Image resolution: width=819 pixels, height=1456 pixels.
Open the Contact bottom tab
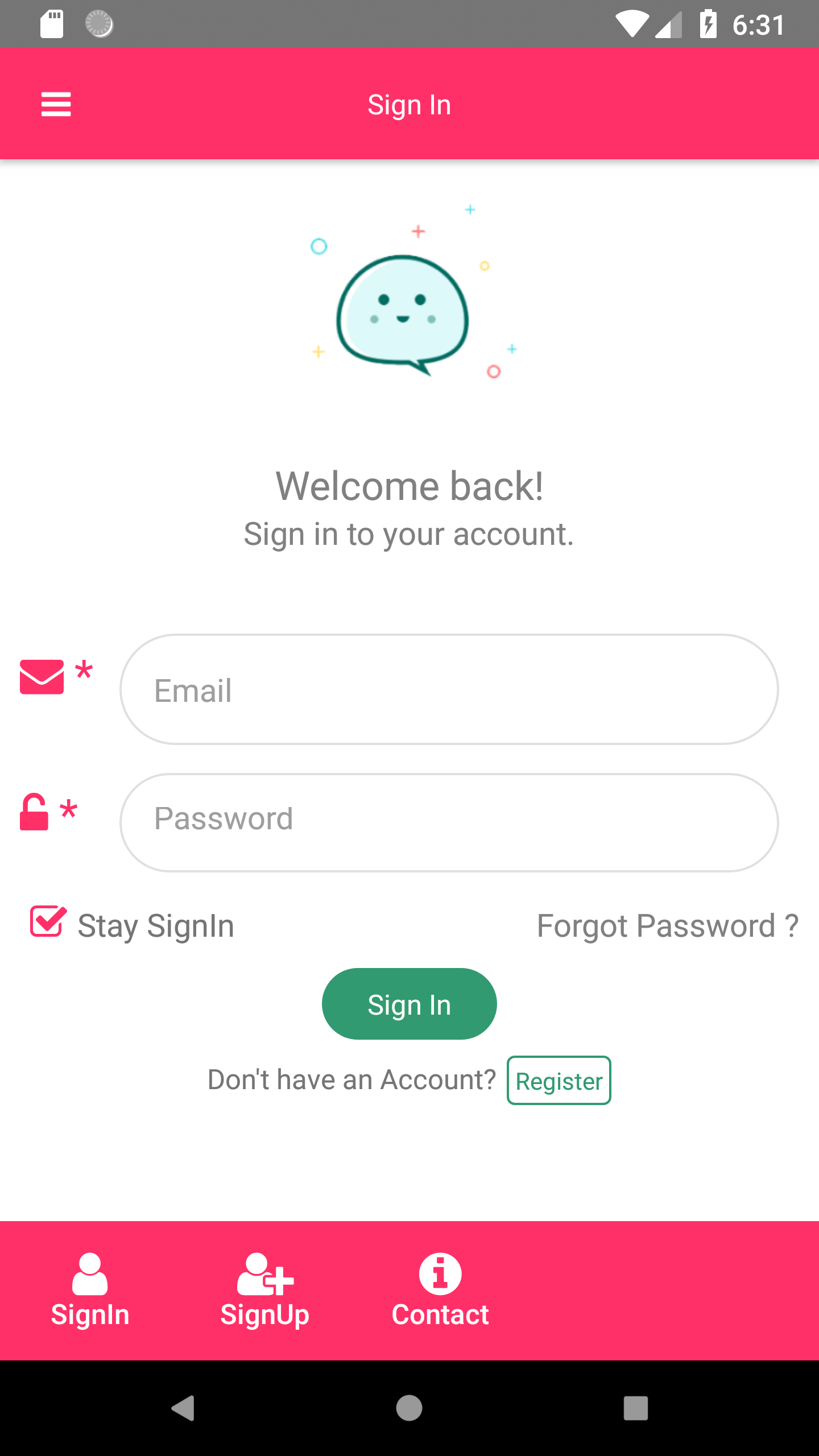[440, 1290]
